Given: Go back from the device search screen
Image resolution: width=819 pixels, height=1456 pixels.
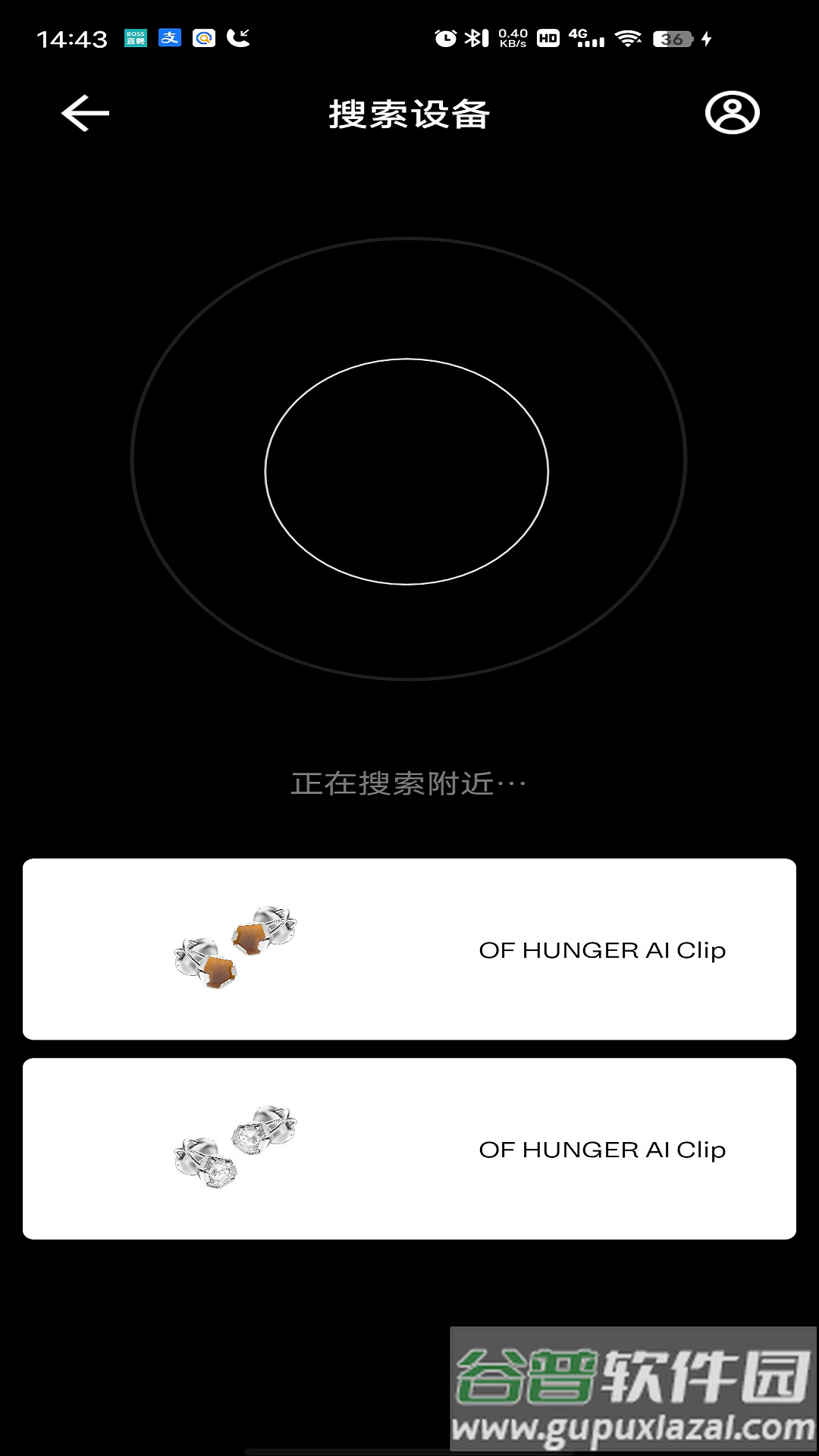Looking at the screenshot, I should point(85,114).
